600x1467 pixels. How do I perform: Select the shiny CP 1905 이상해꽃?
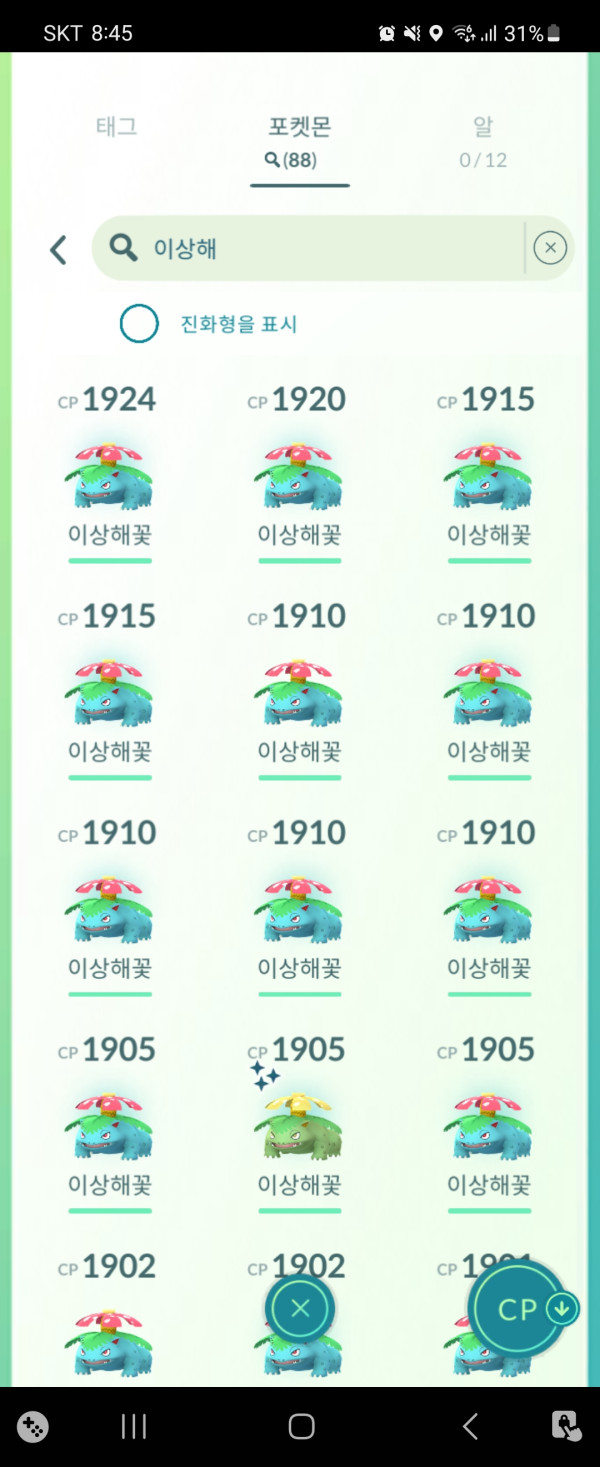coord(299,1125)
